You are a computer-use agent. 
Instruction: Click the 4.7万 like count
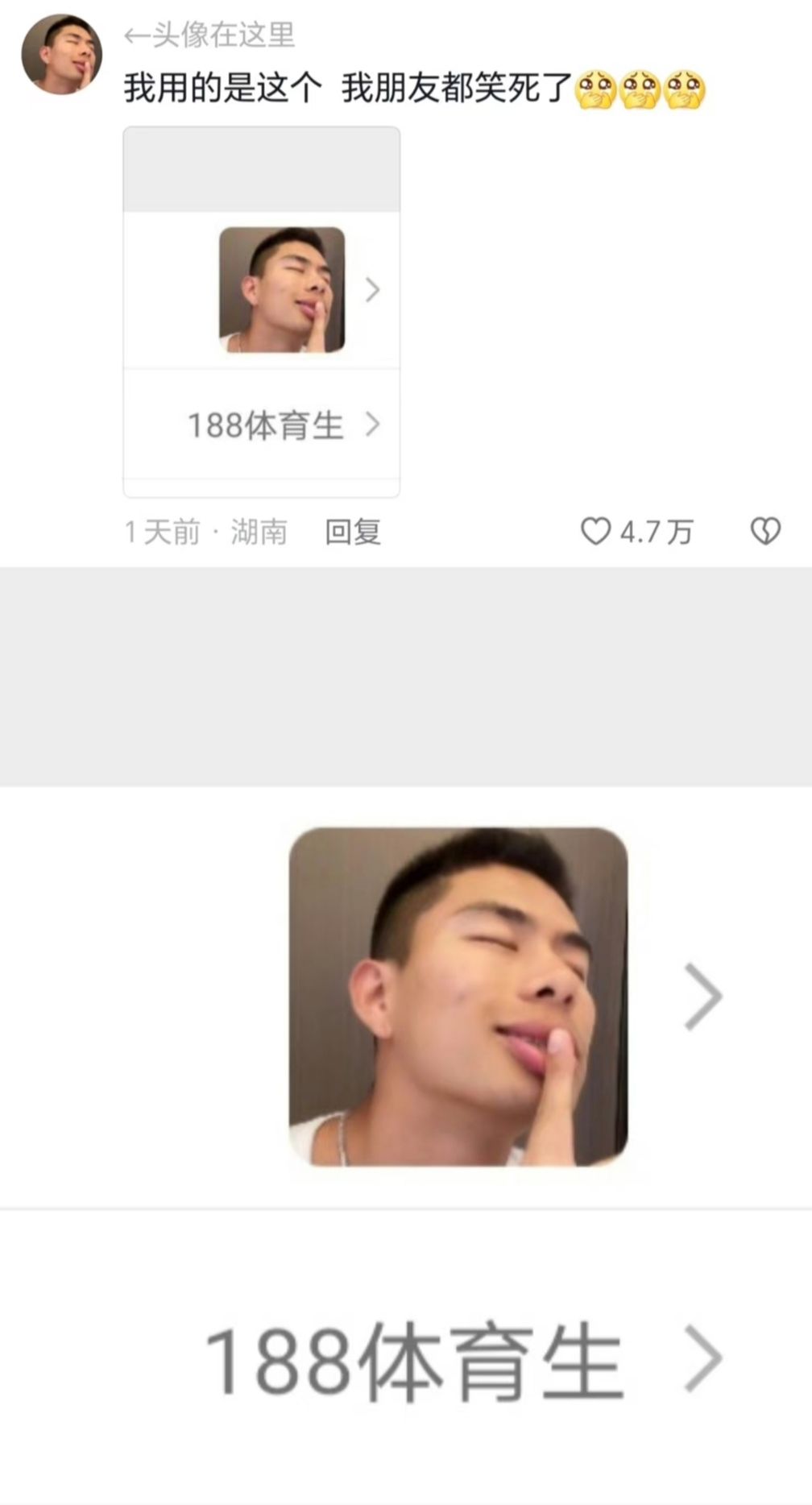(654, 531)
